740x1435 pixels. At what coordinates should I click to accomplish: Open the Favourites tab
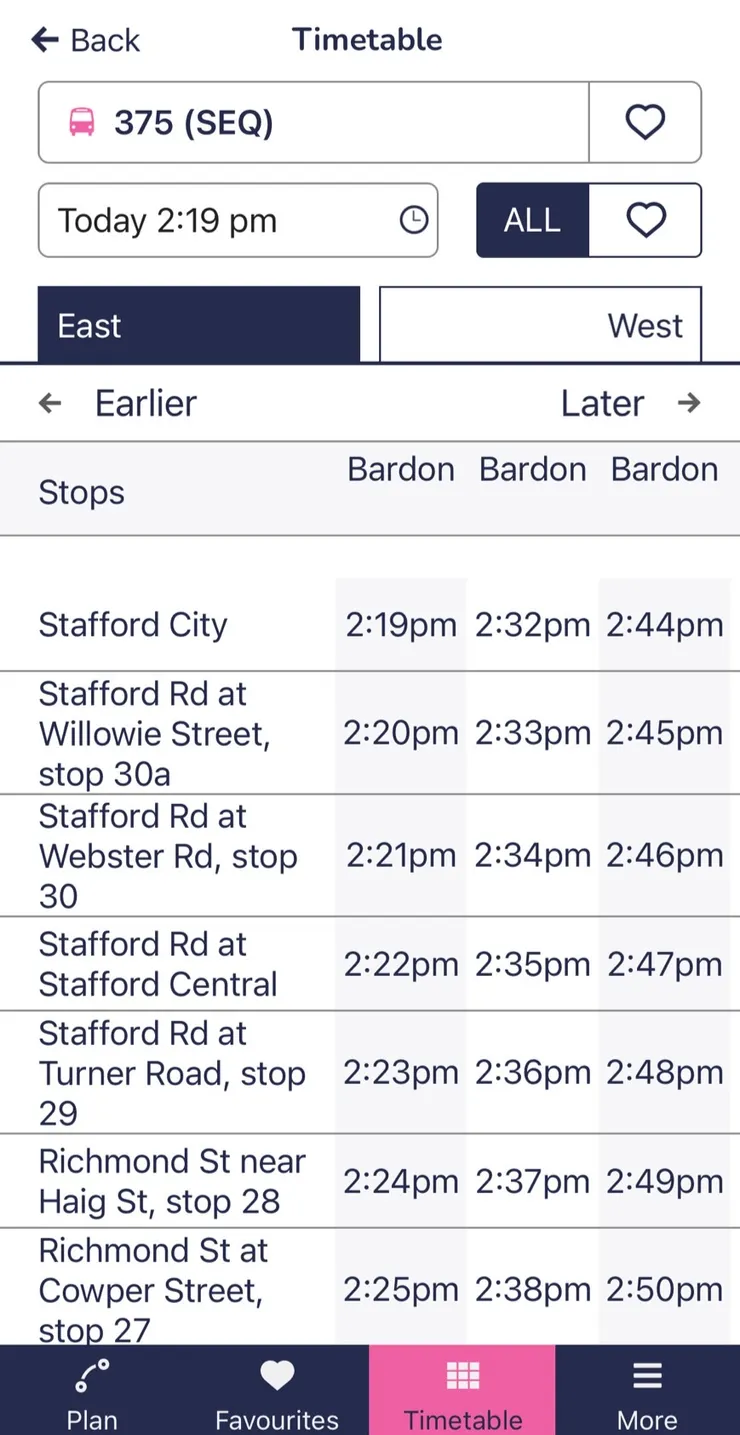tap(277, 1393)
